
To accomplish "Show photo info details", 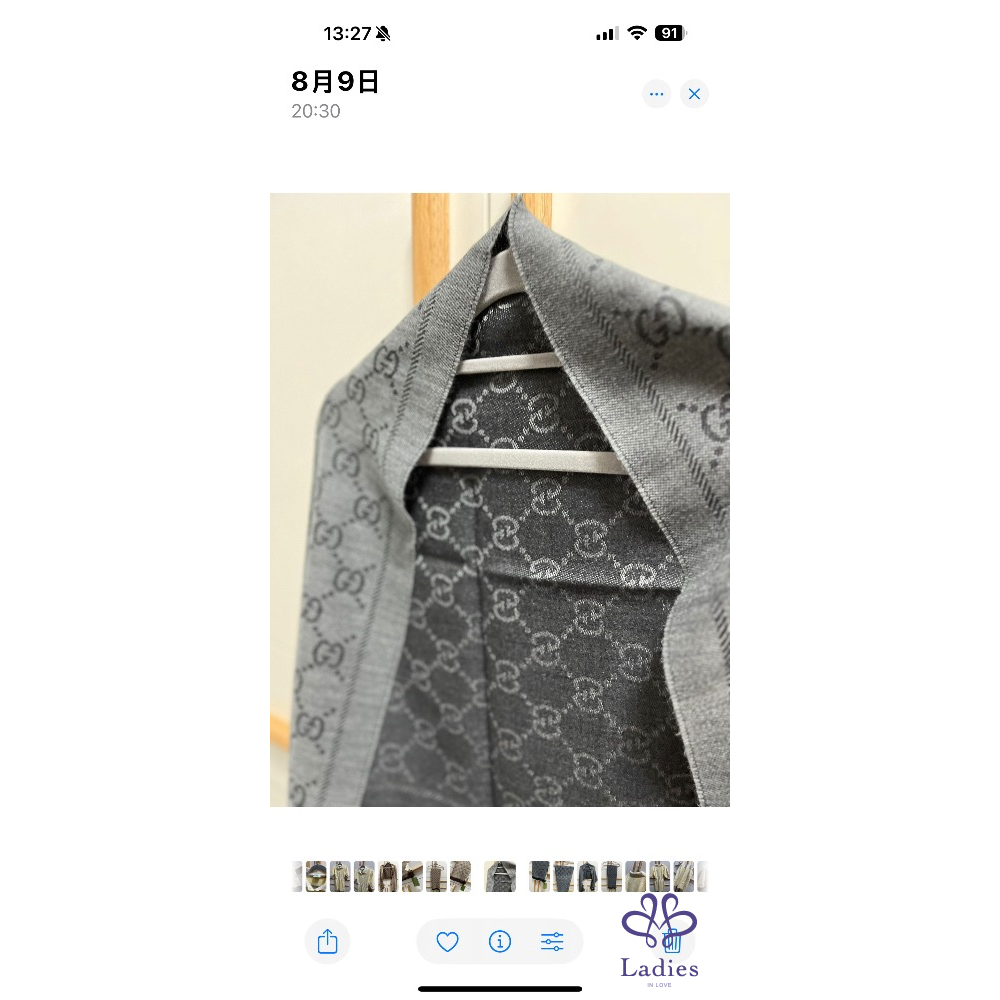I will coord(499,941).
